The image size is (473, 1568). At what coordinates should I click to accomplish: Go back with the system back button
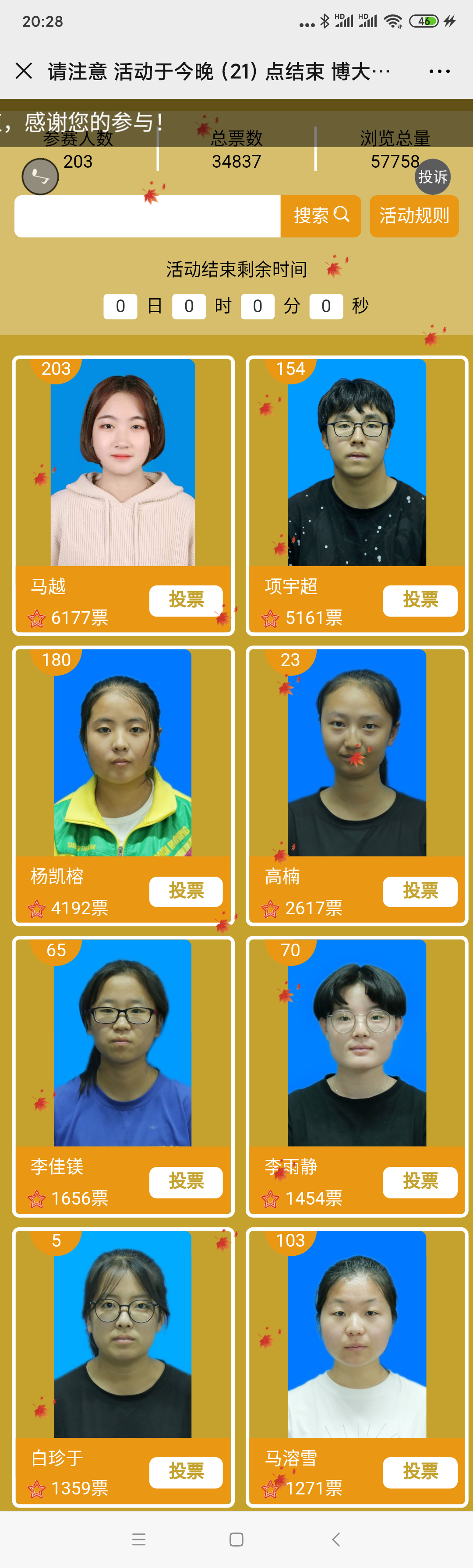(x=336, y=1540)
